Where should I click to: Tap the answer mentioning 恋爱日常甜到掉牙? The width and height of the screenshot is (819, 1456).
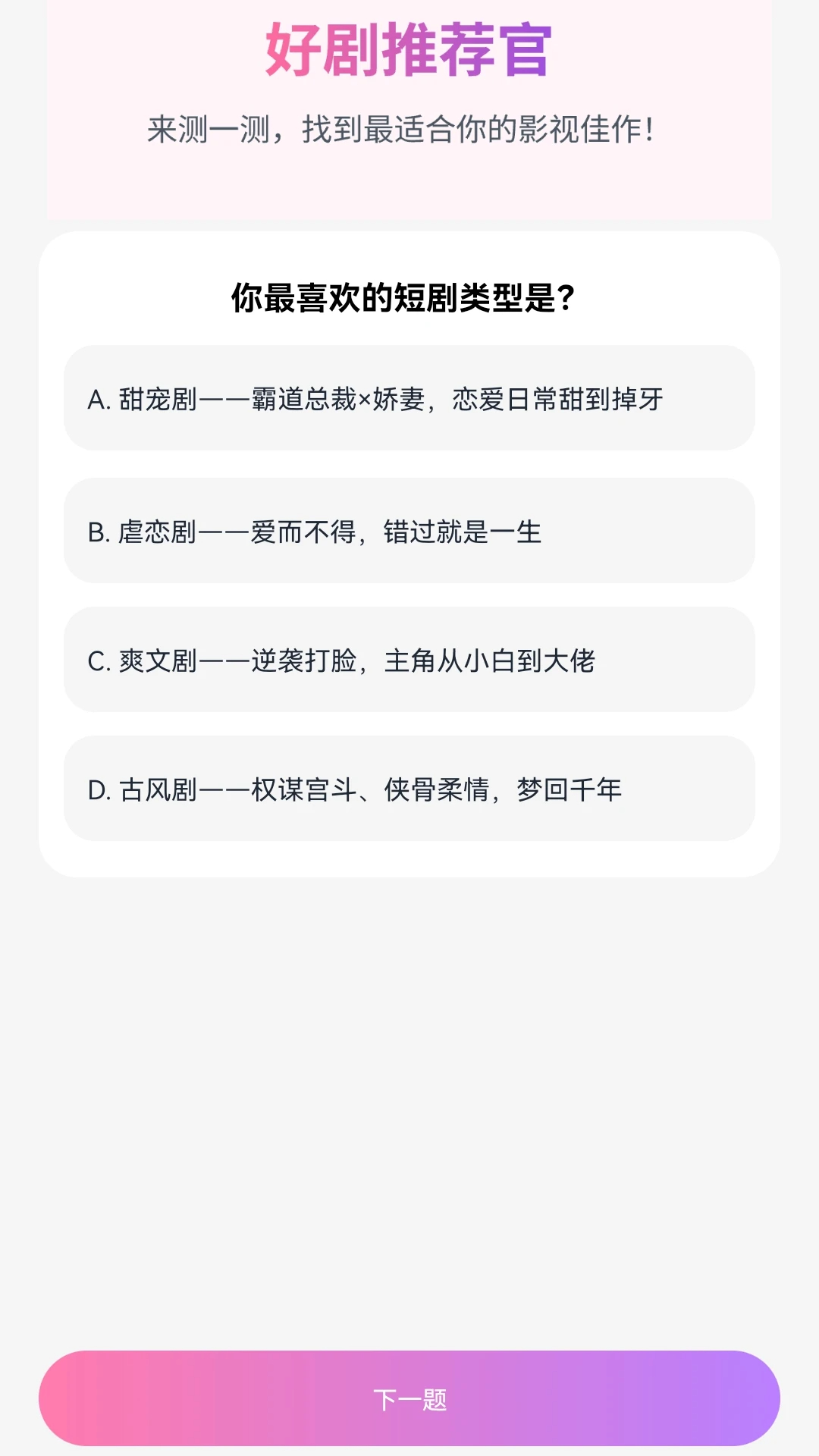409,398
